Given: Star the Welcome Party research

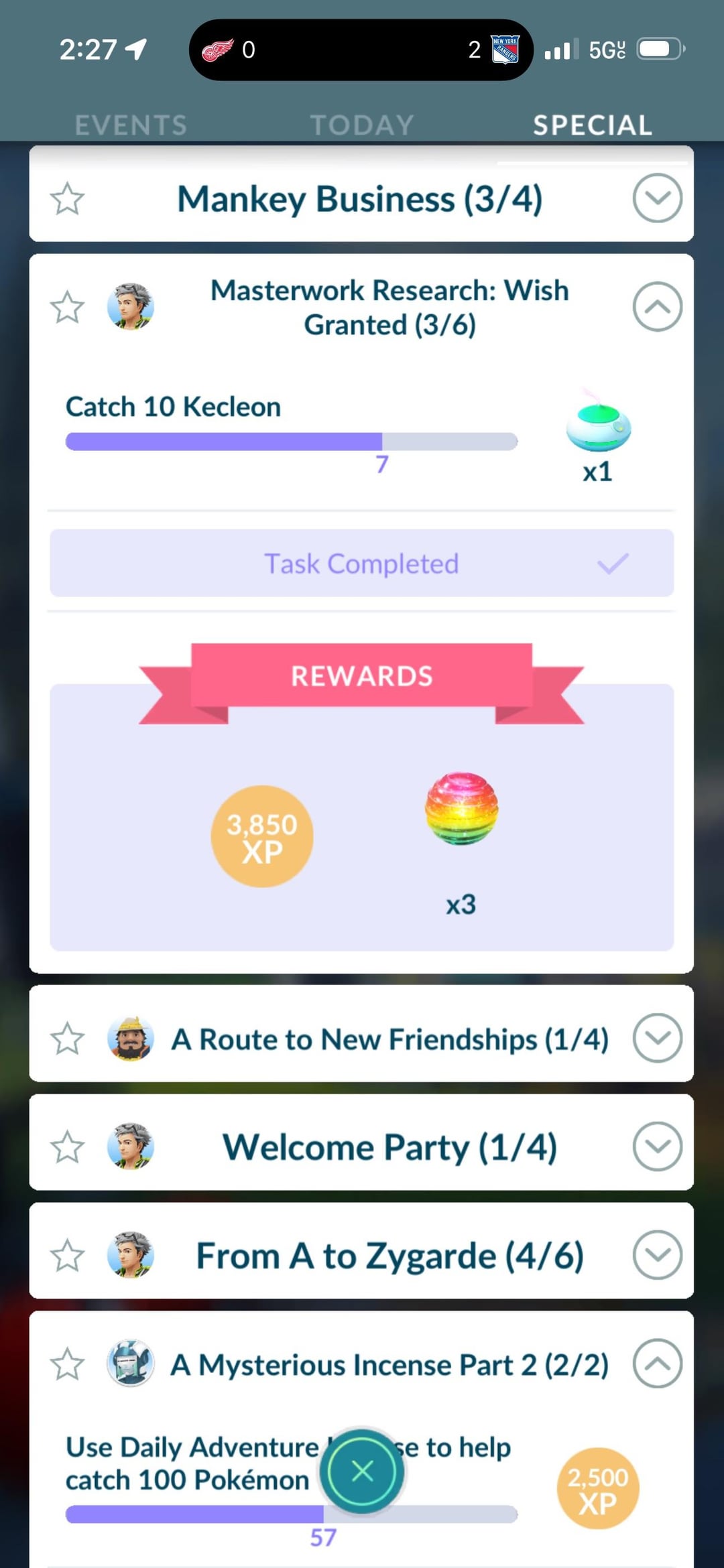Looking at the screenshot, I should pos(68,1147).
